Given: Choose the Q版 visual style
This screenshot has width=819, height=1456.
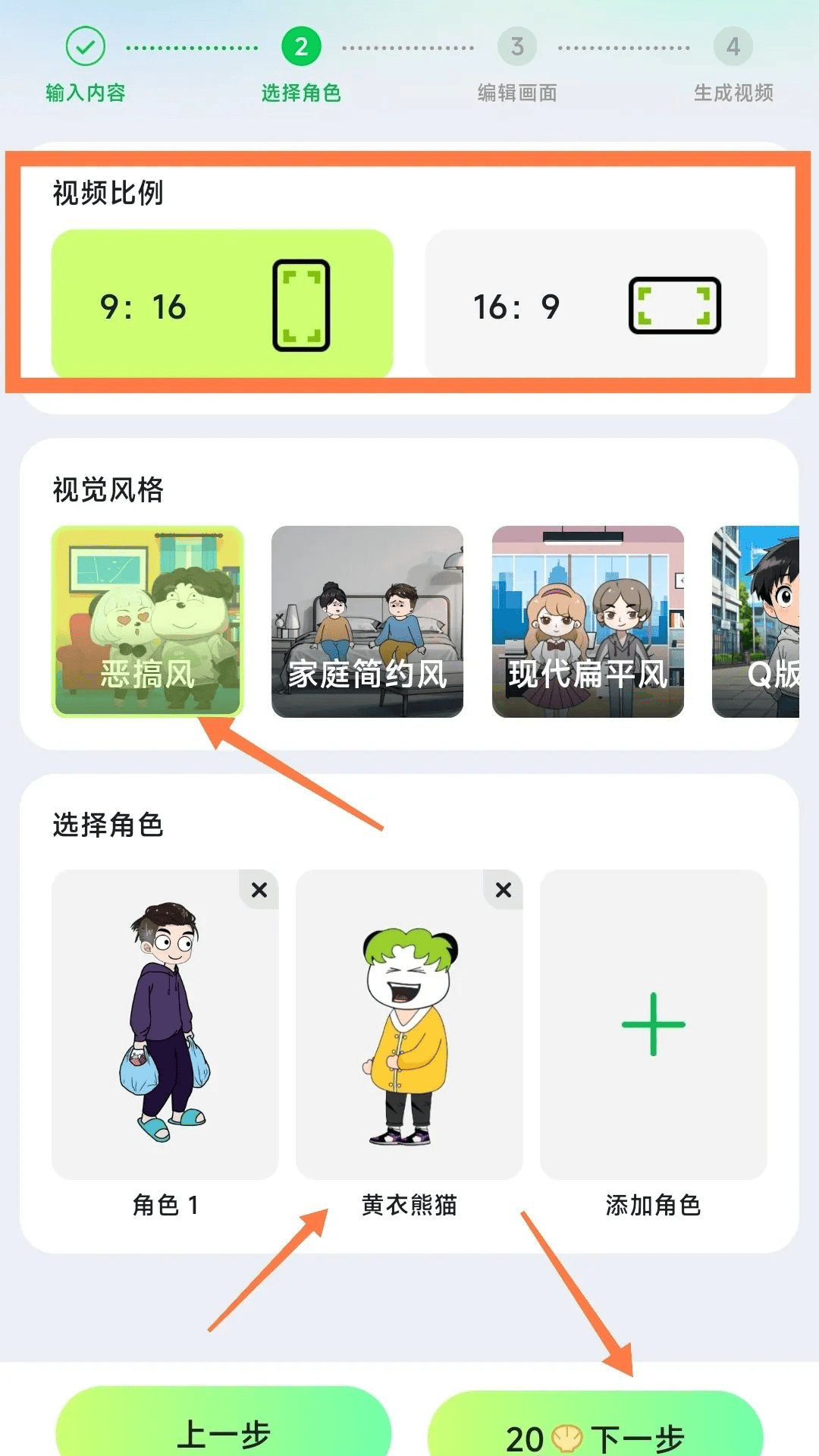Looking at the screenshot, I should tap(758, 621).
